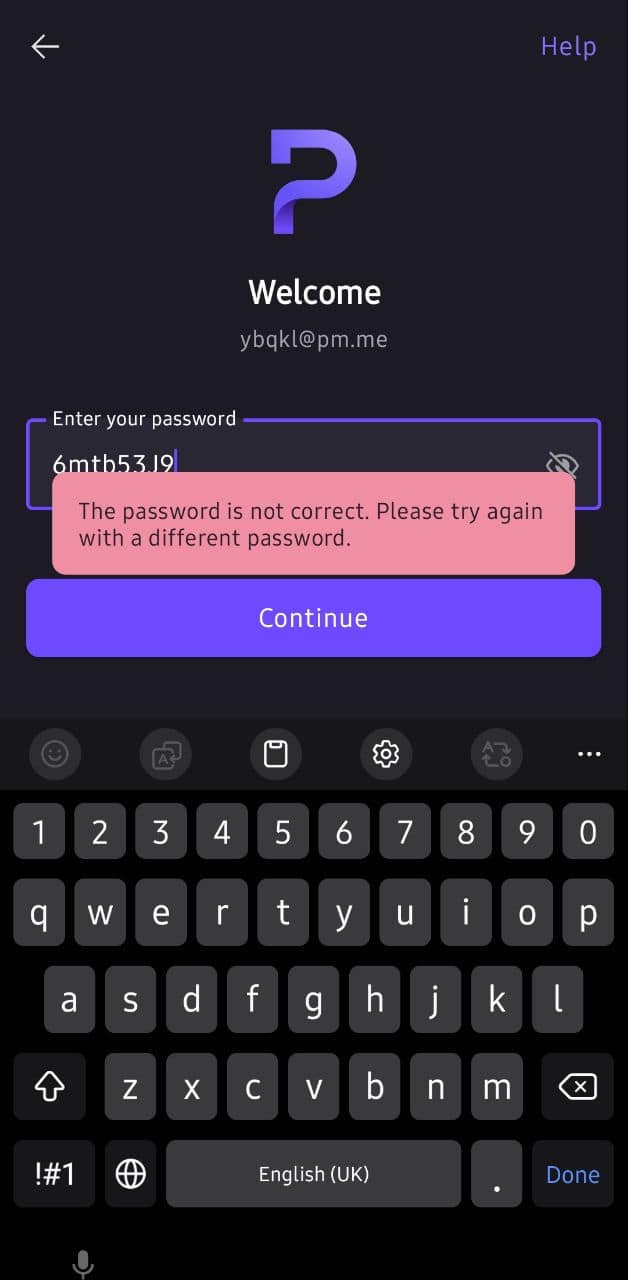
Task: Open keyboard toolbar more options
Action: tap(590, 754)
